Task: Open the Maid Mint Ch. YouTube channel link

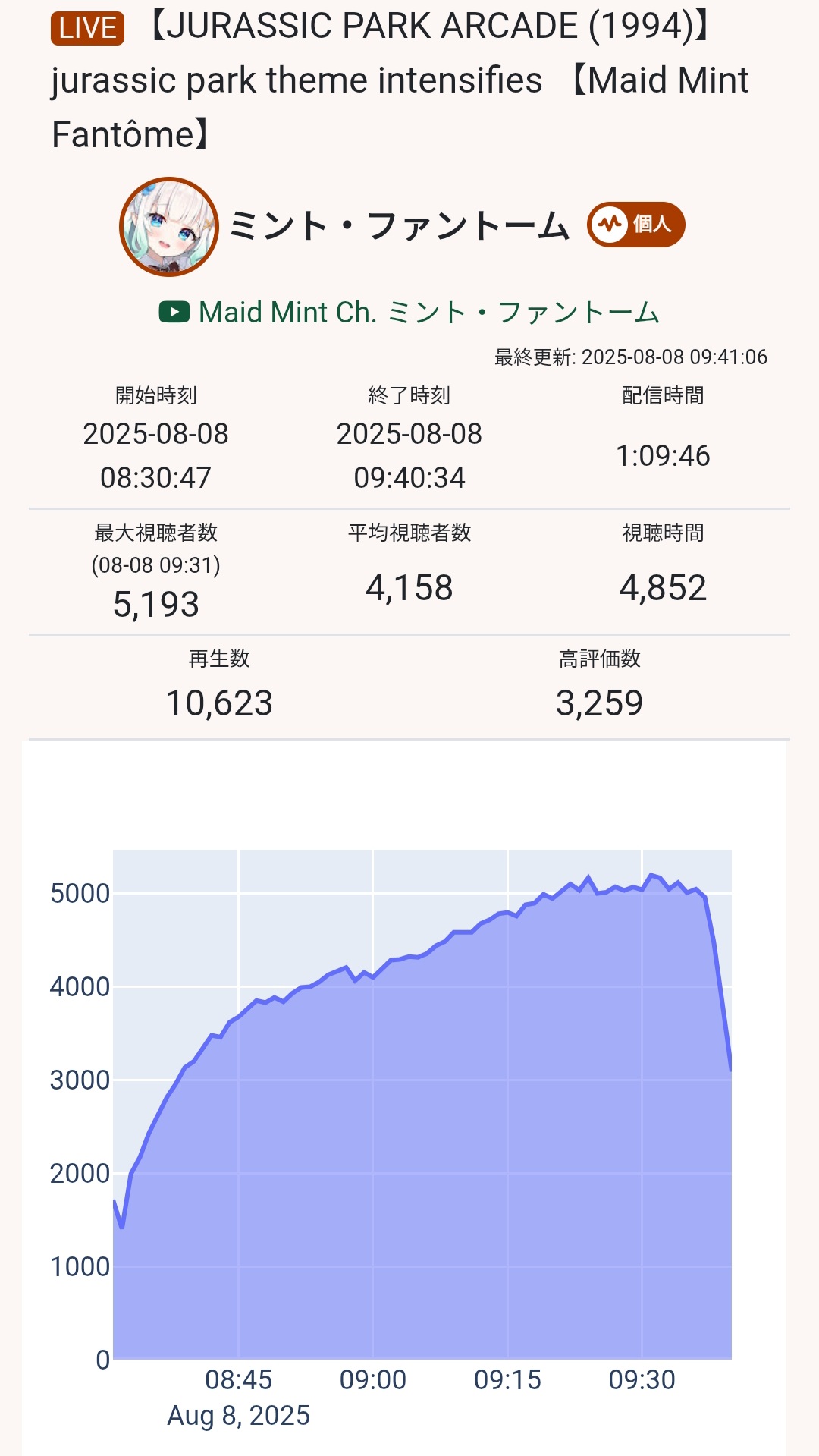Action: [x=409, y=313]
